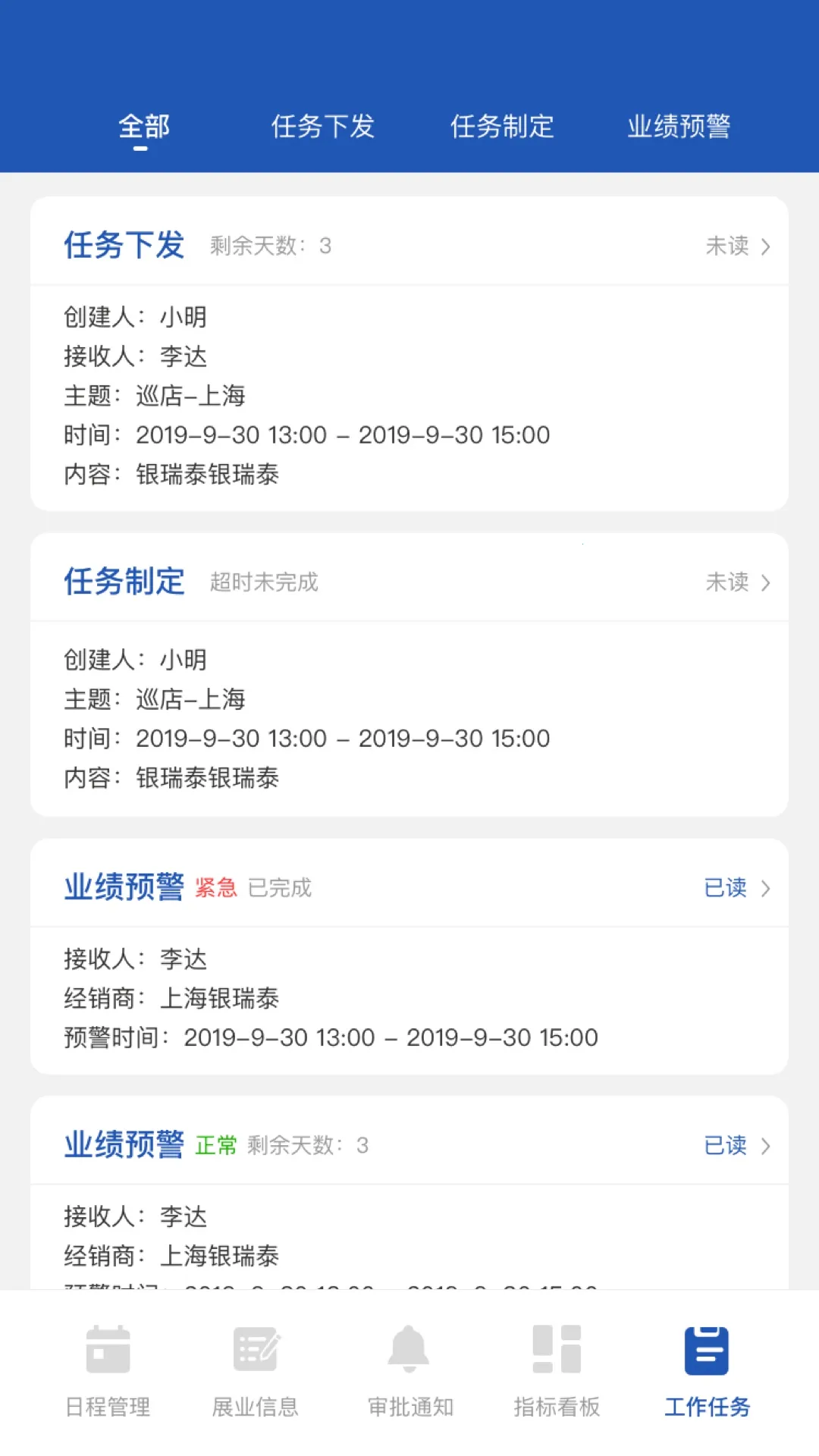Switch to the 全部 top tab

(x=144, y=126)
